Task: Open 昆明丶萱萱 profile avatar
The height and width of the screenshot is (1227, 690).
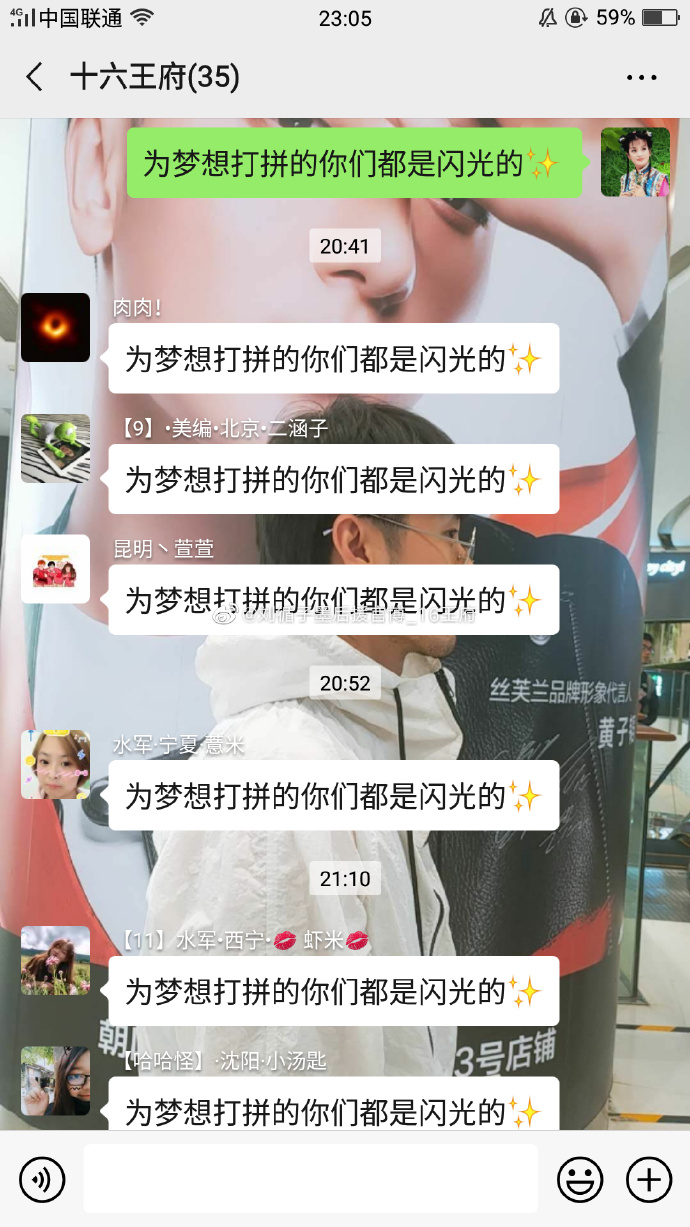Action: click(x=56, y=568)
